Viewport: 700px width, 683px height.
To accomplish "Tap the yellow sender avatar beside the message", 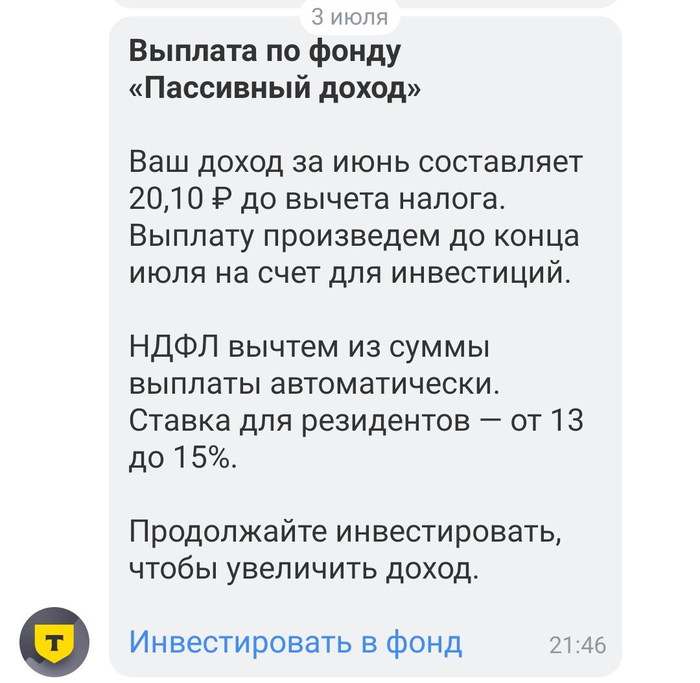I will tap(54, 642).
